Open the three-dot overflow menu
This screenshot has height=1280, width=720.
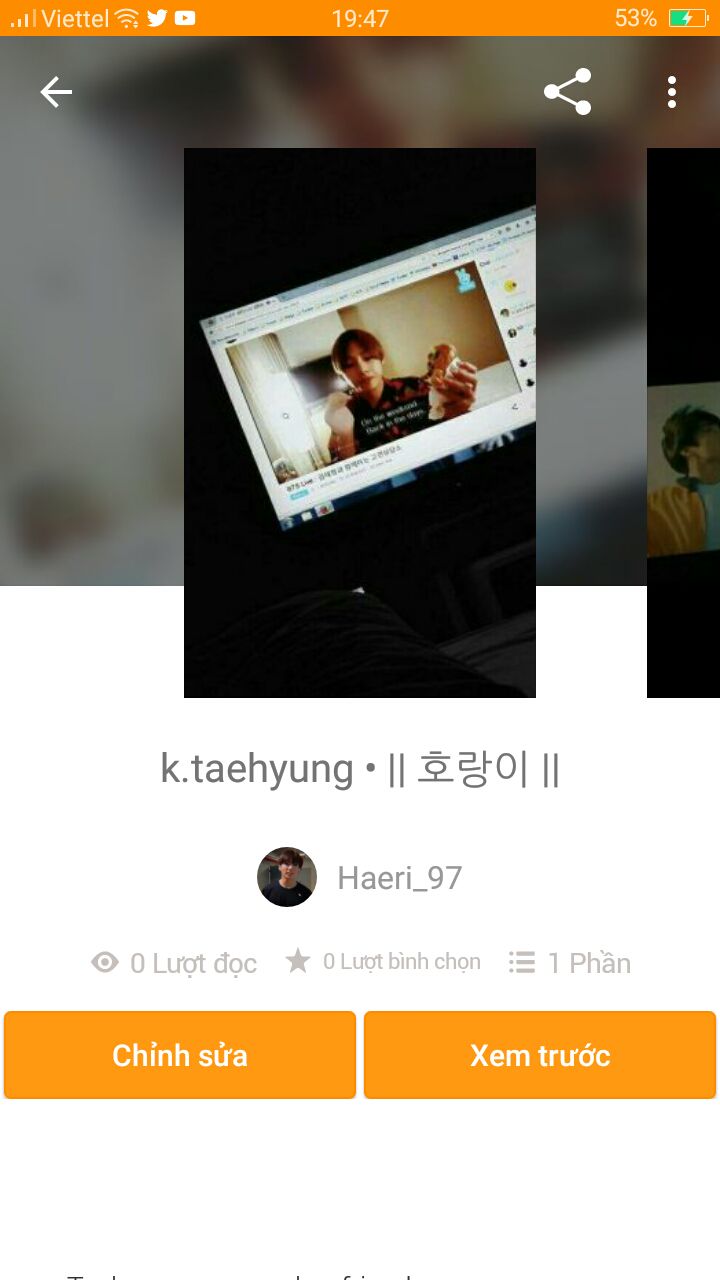tap(672, 92)
